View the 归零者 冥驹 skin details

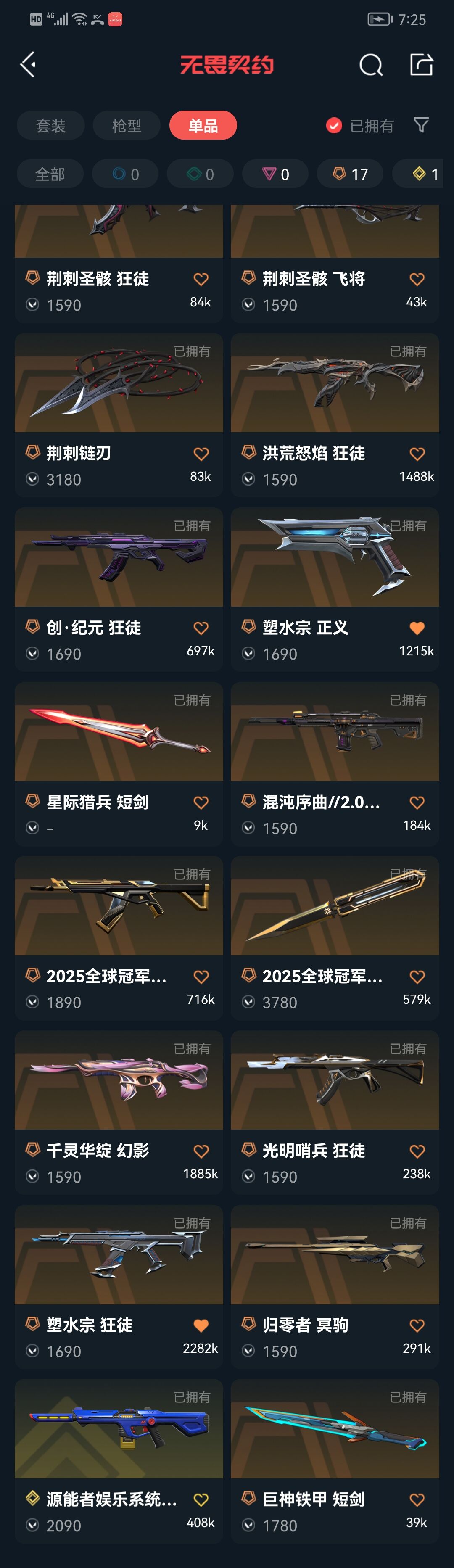(335, 1286)
